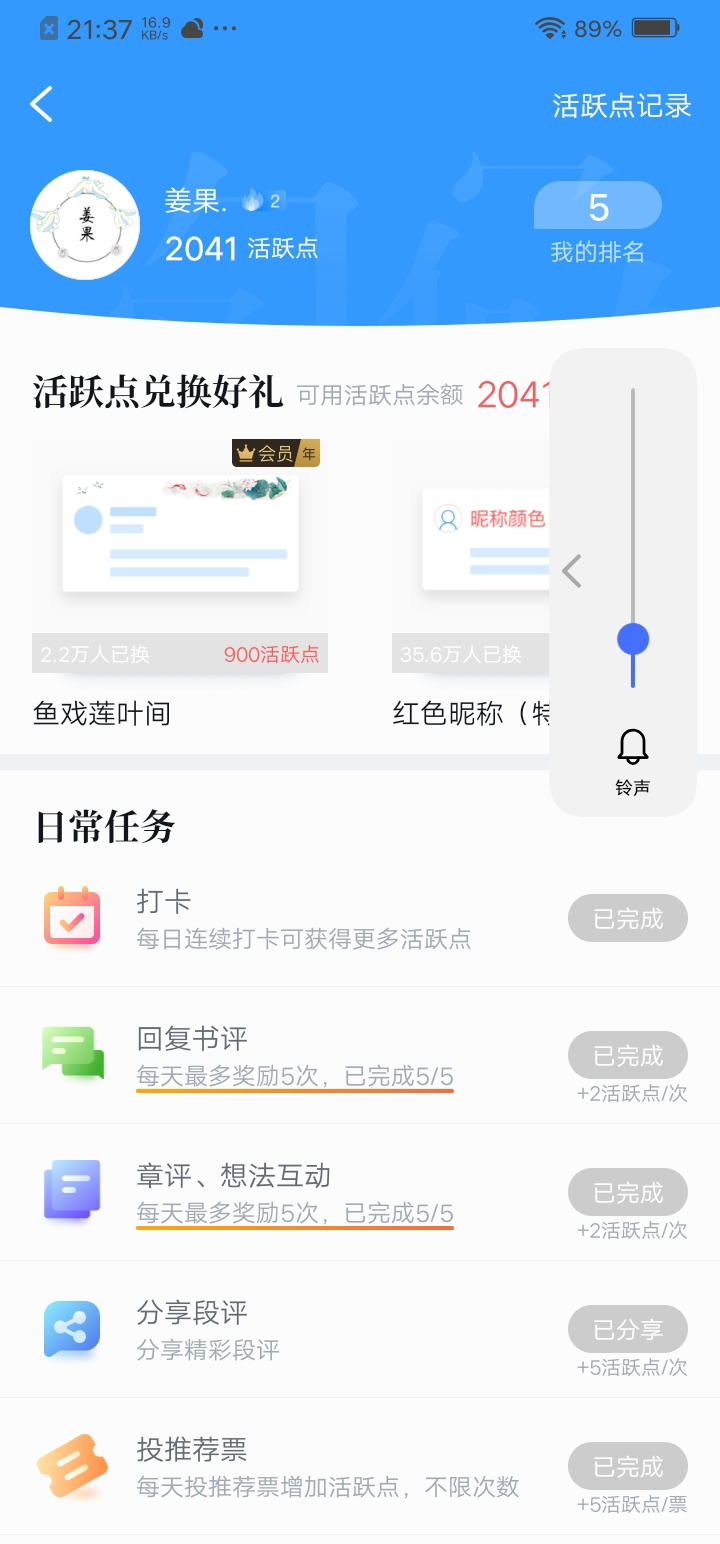Go back using the top-left arrow
This screenshot has width=720, height=1544.
[41, 104]
